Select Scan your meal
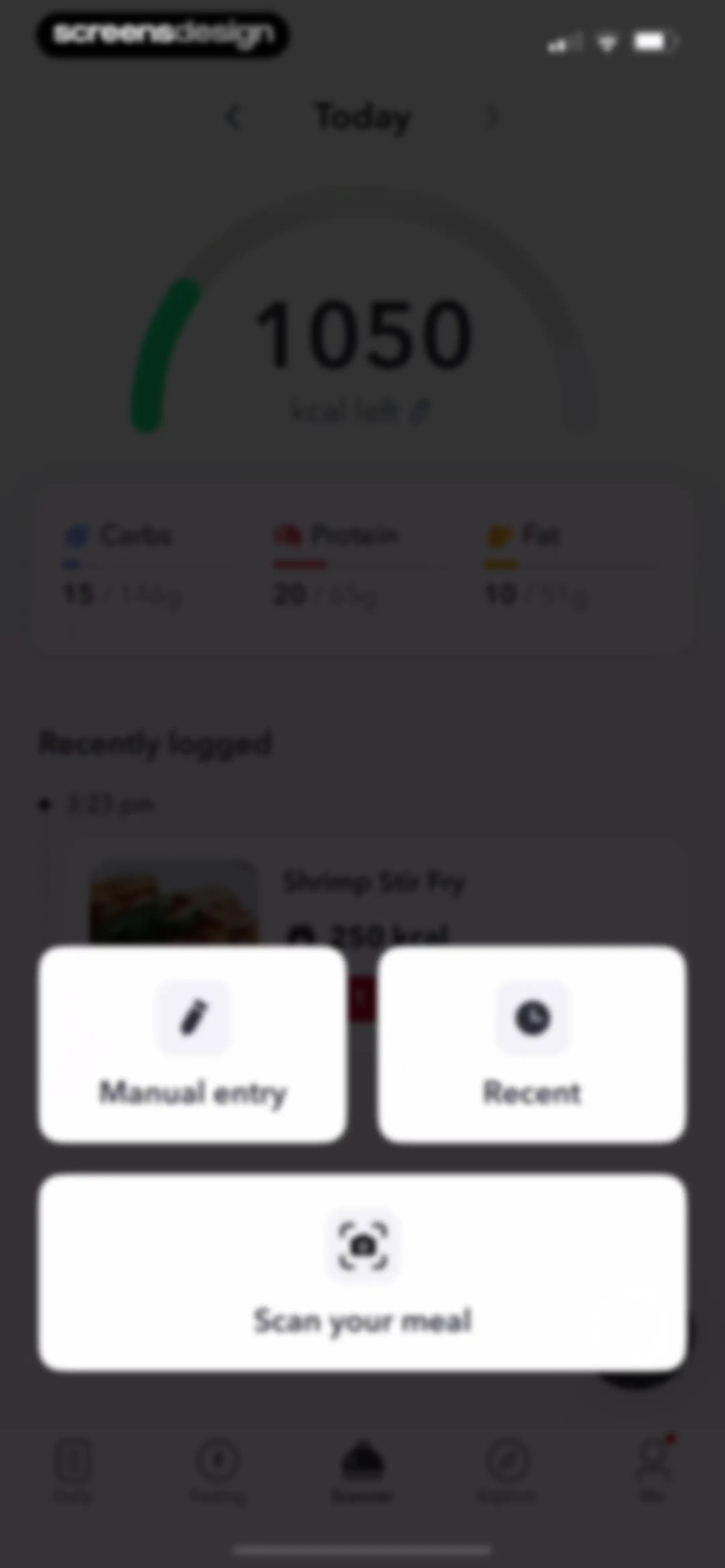This screenshot has height=1568, width=725. [x=363, y=1272]
